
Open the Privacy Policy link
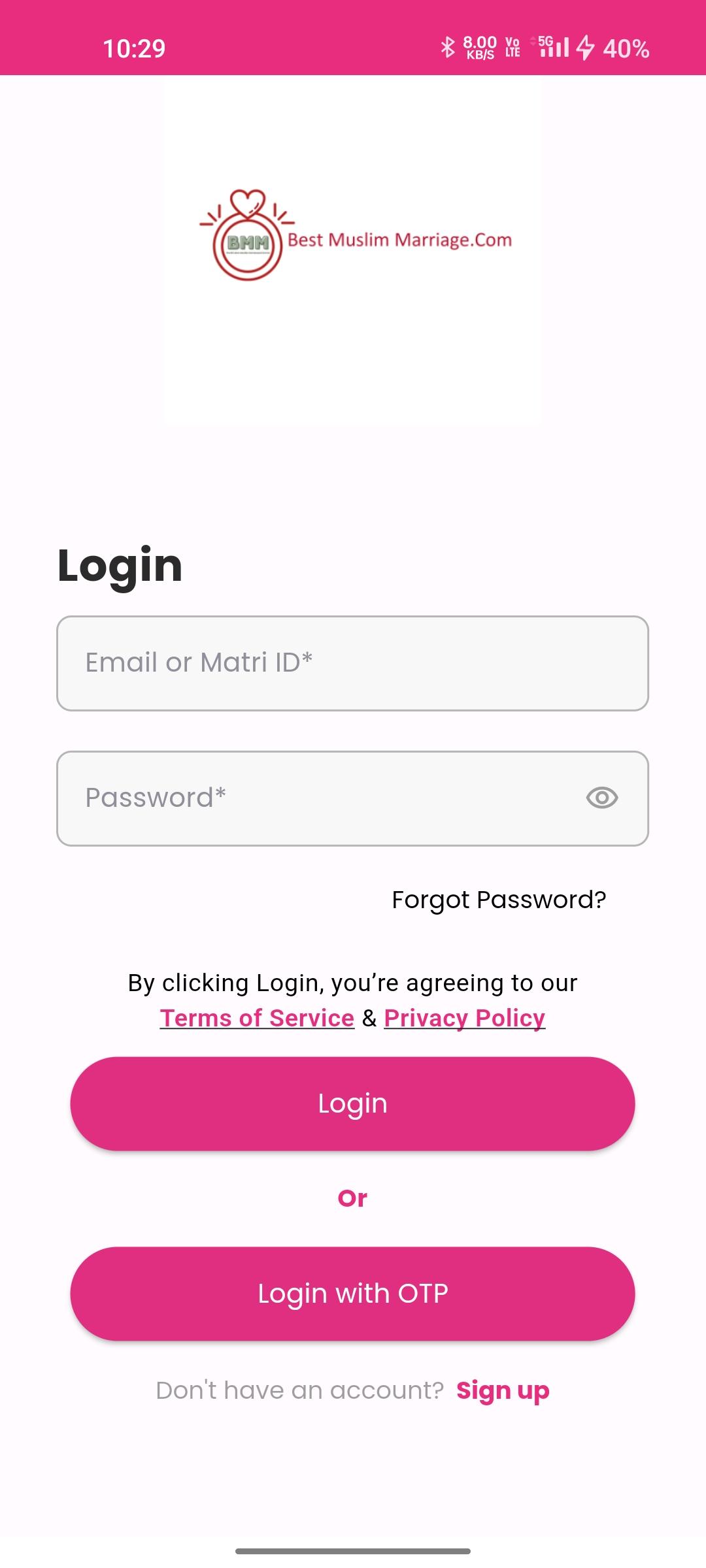tap(465, 1018)
